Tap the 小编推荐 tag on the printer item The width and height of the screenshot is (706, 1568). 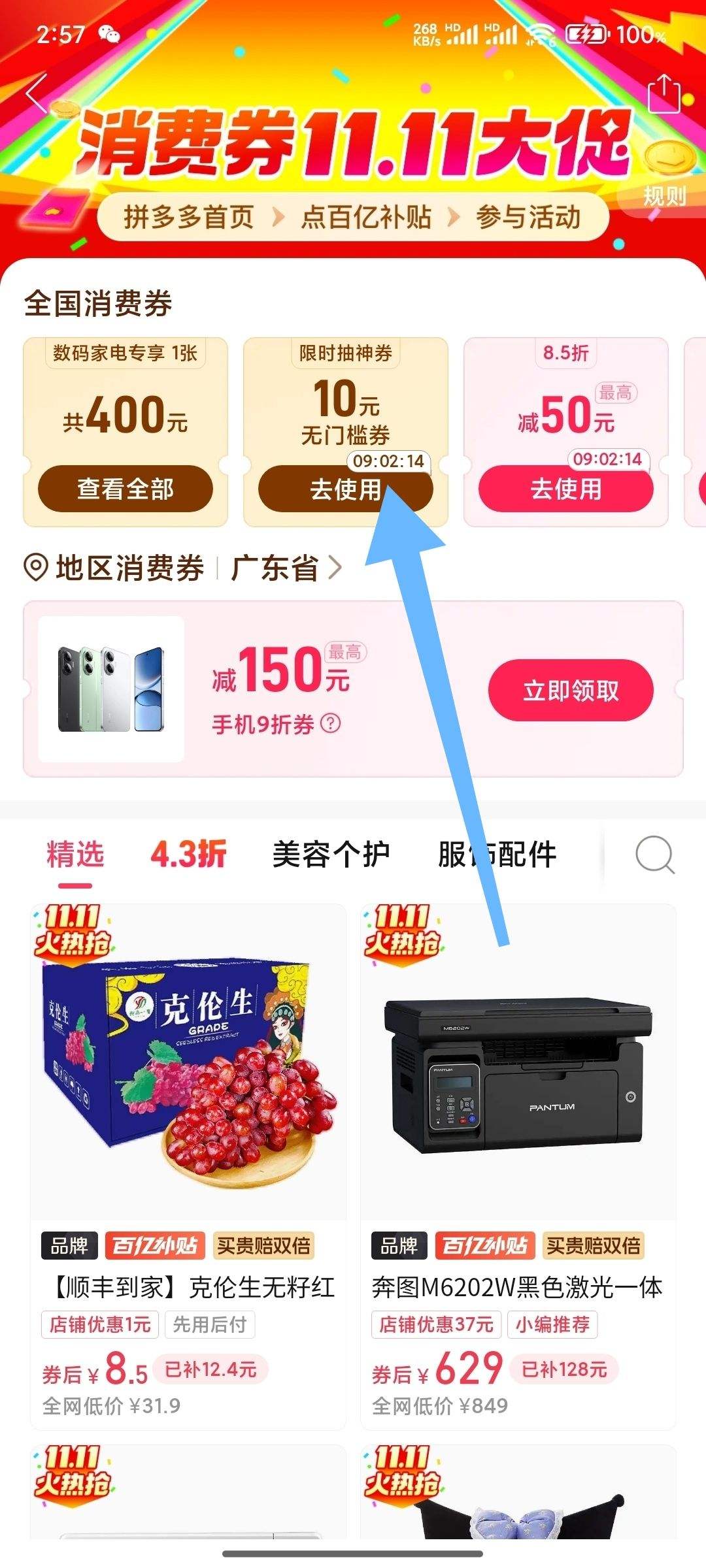coord(552,1324)
